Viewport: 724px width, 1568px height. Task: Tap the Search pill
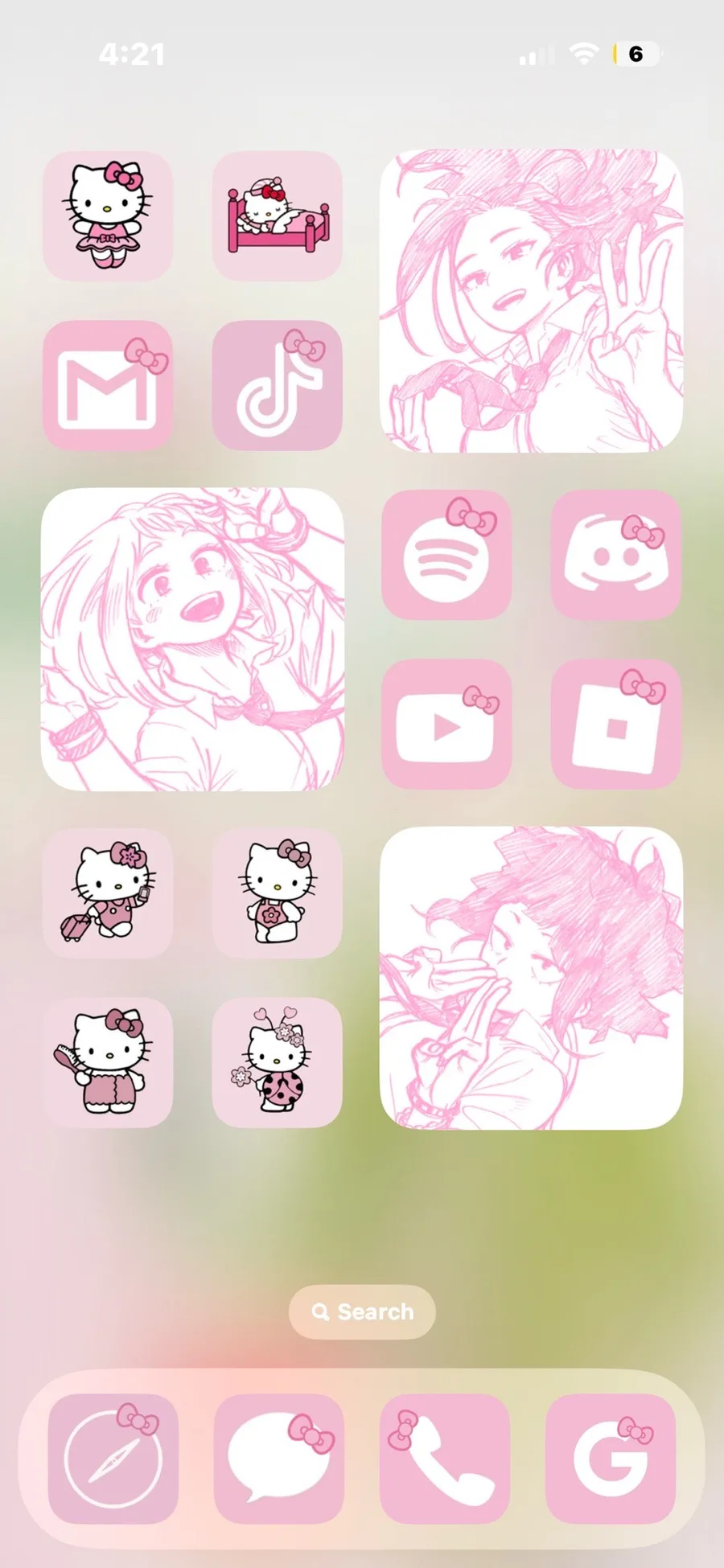pos(362,1311)
